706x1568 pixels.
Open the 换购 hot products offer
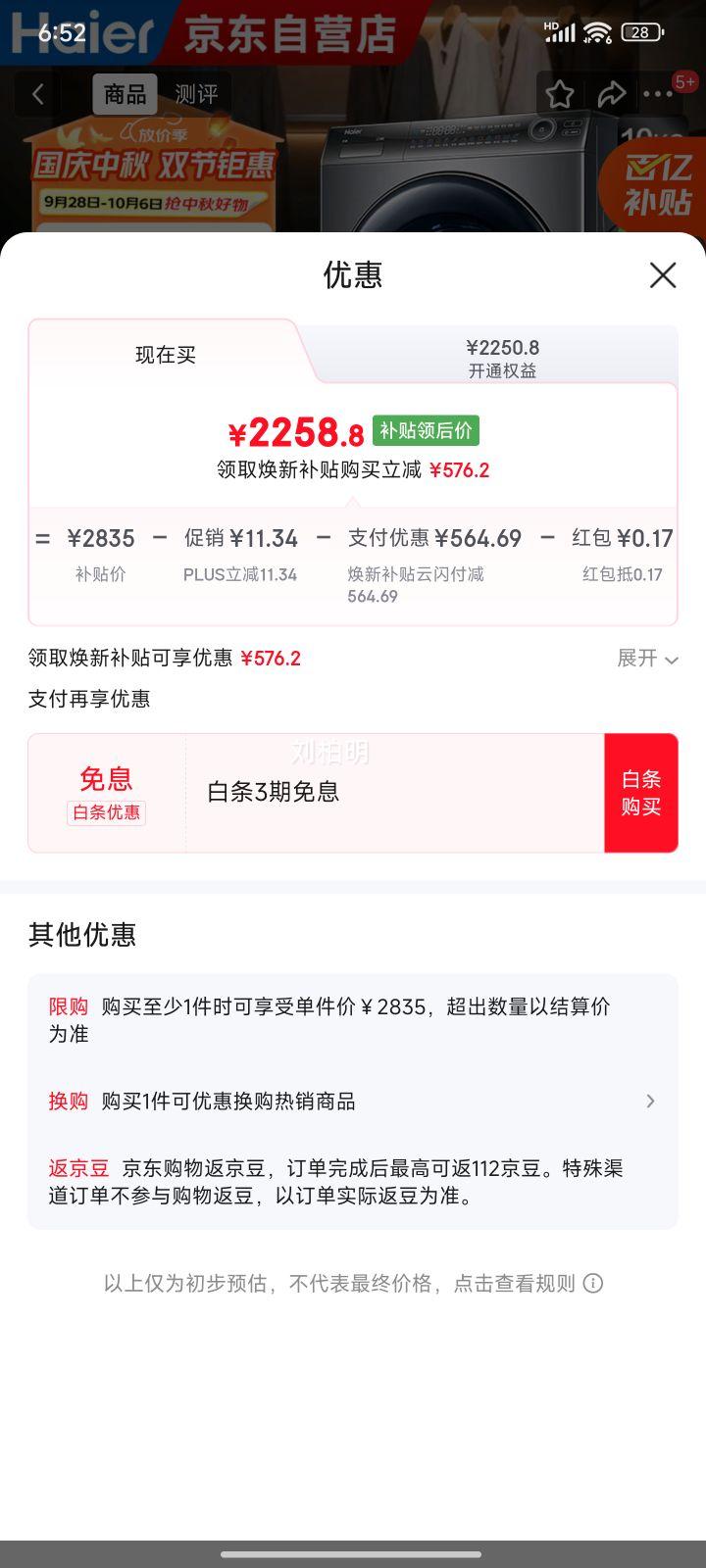coord(353,1102)
